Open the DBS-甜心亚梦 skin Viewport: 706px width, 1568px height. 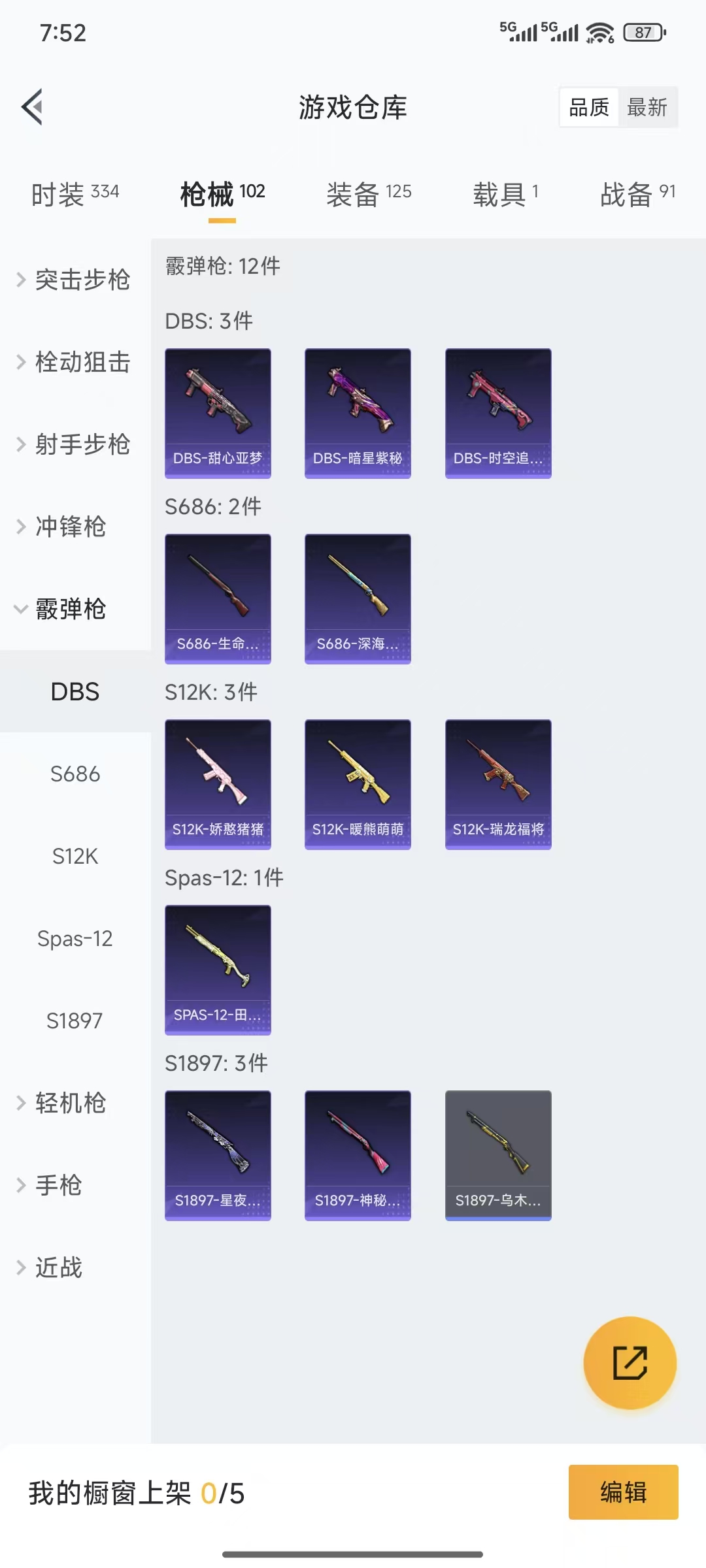218,413
